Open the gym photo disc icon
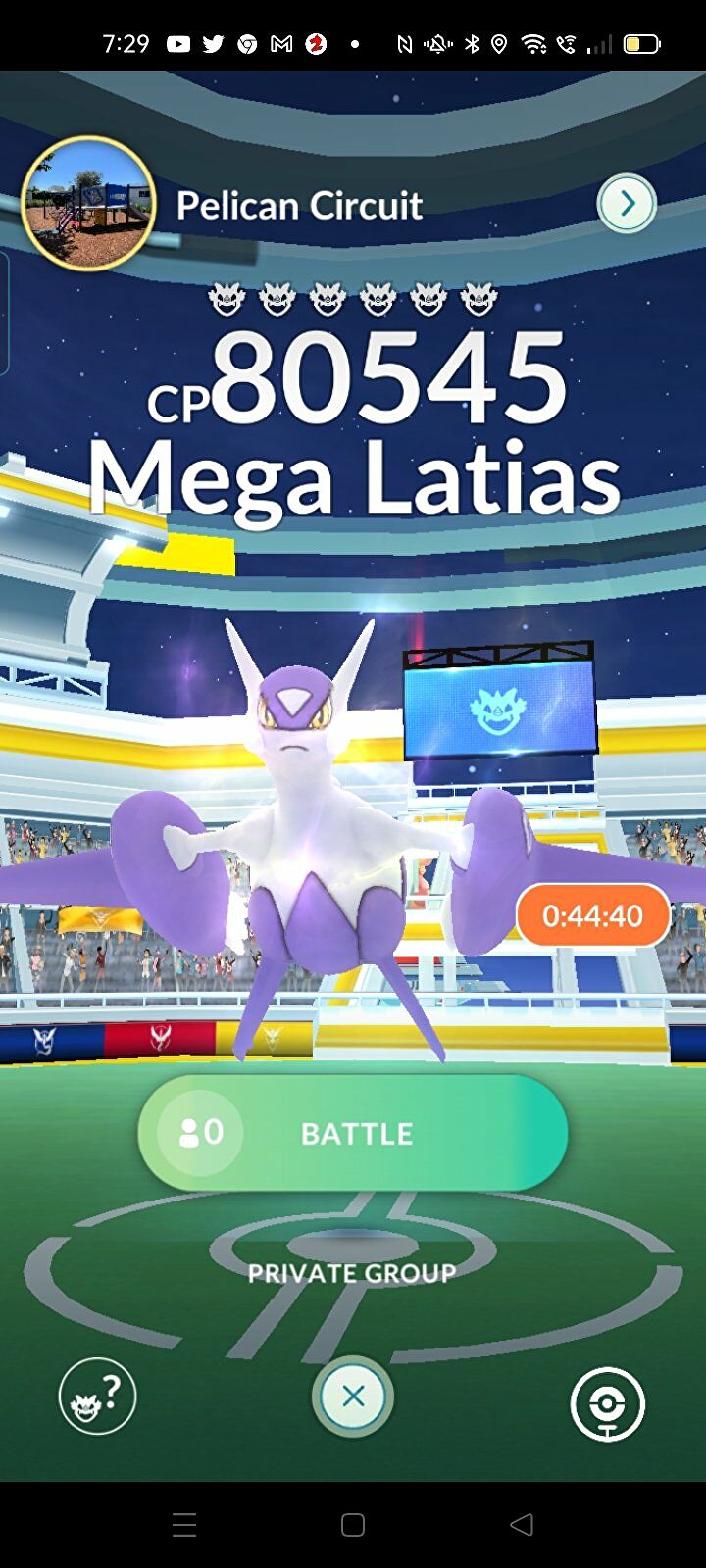Viewport: 706px width, 1568px height. (608, 1404)
